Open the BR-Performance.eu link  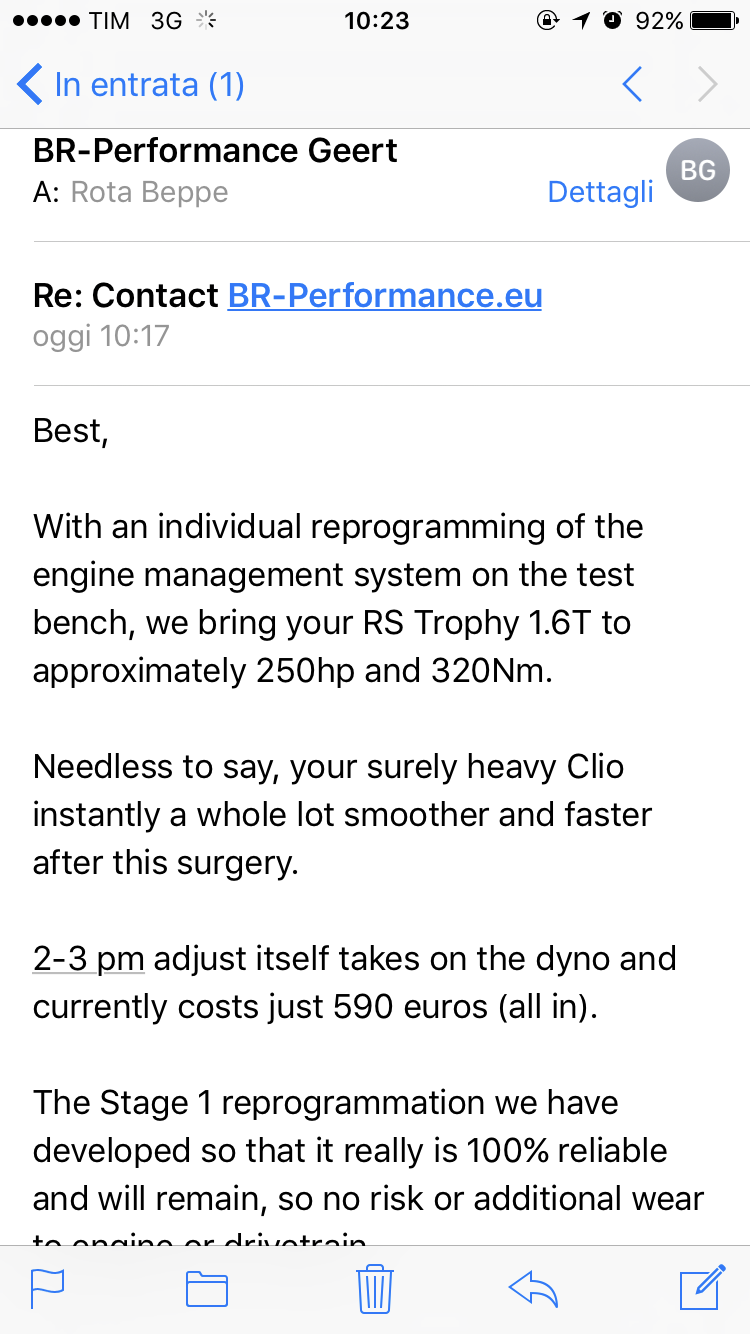pyautogui.click(x=385, y=295)
